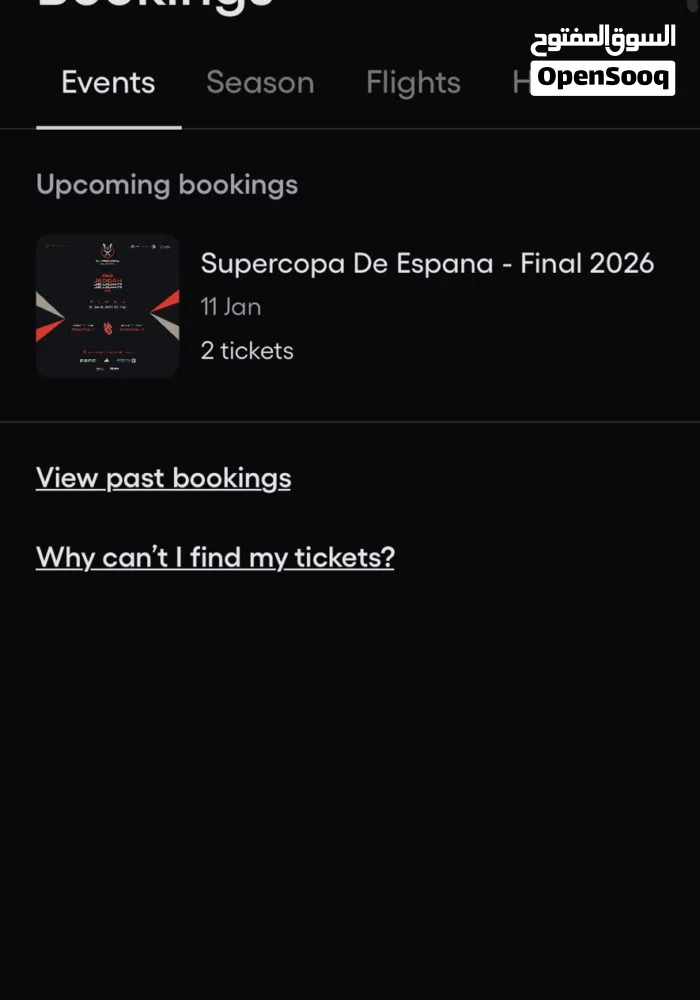Switch to the Flights tab
The height and width of the screenshot is (1000, 700).
[x=413, y=82]
